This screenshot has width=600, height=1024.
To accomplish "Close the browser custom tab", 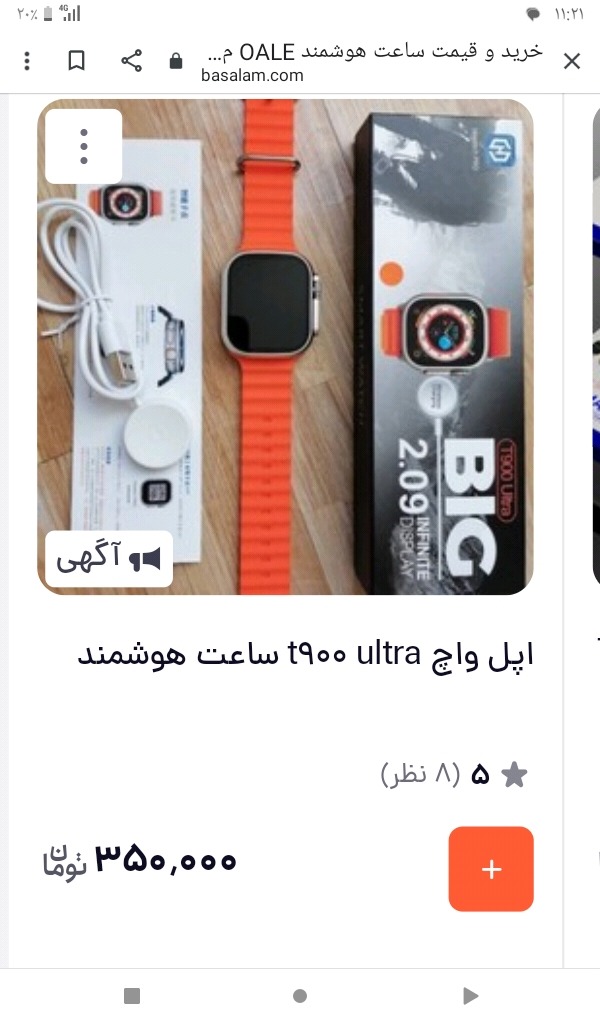I will click(571, 61).
